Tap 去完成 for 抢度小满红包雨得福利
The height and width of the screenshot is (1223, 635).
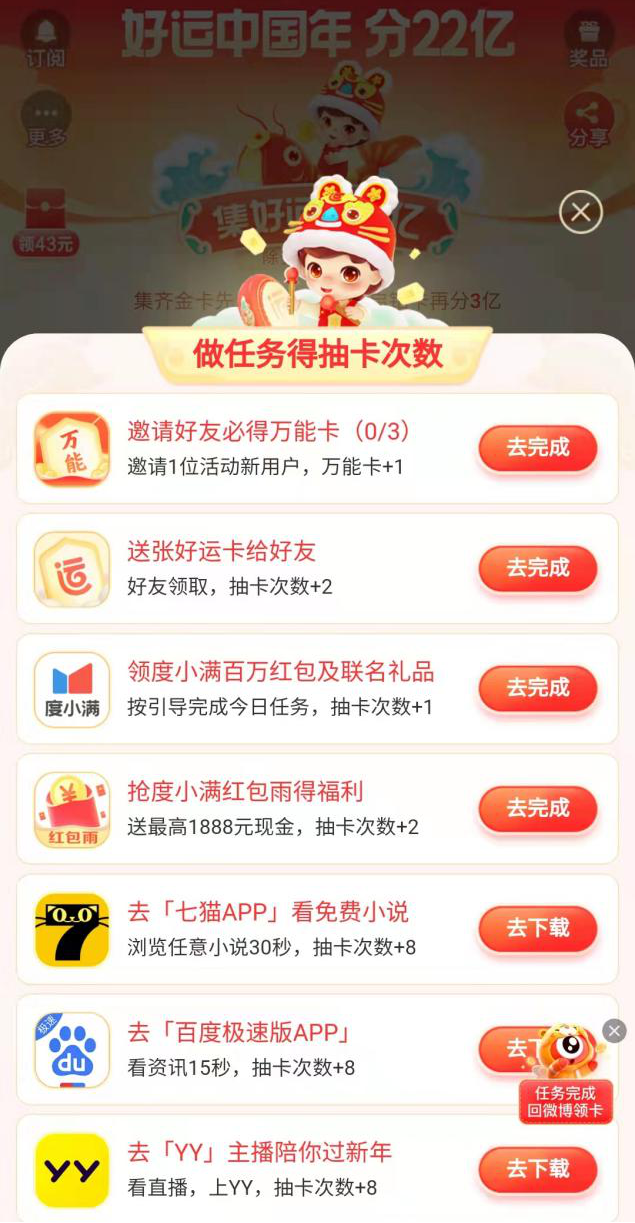pyautogui.click(x=538, y=808)
